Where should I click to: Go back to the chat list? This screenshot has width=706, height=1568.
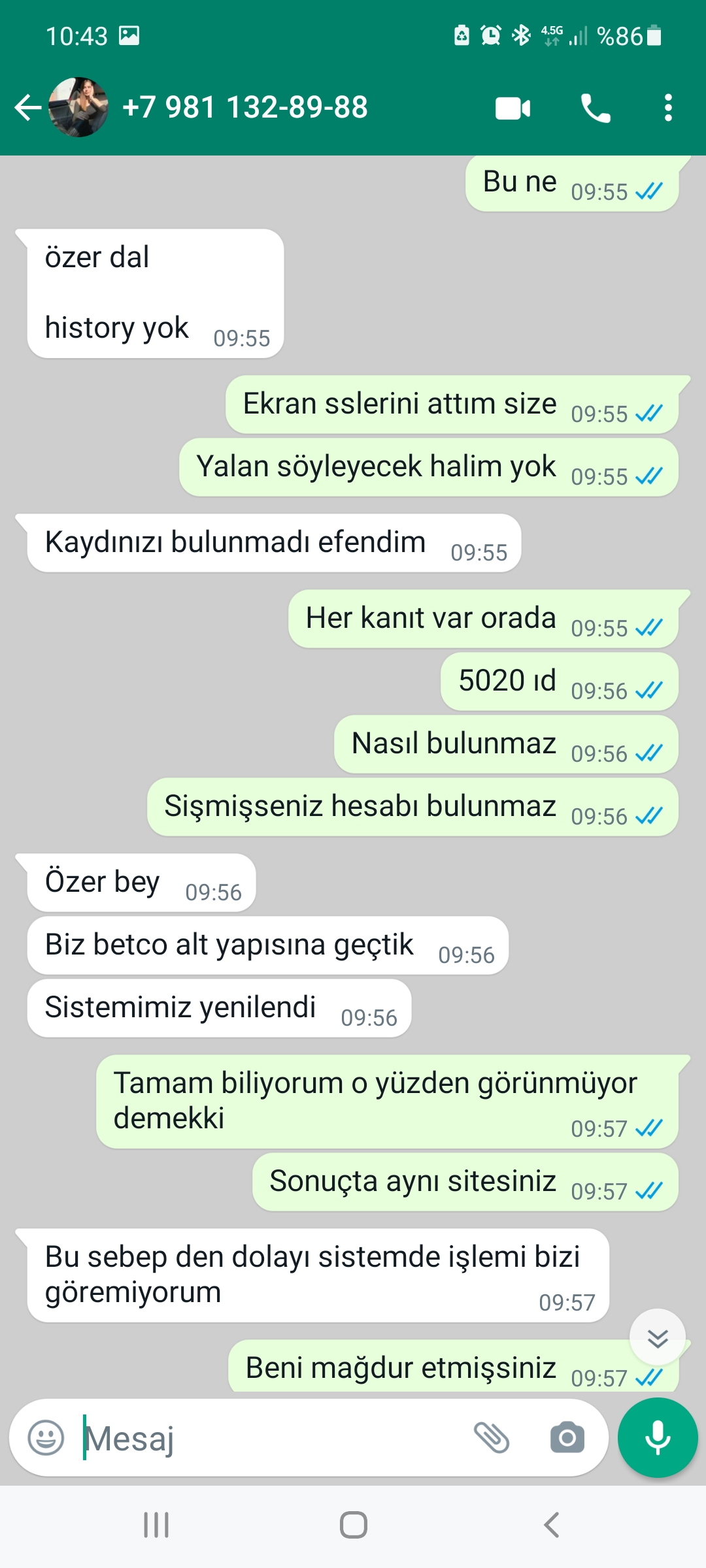click(27, 108)
